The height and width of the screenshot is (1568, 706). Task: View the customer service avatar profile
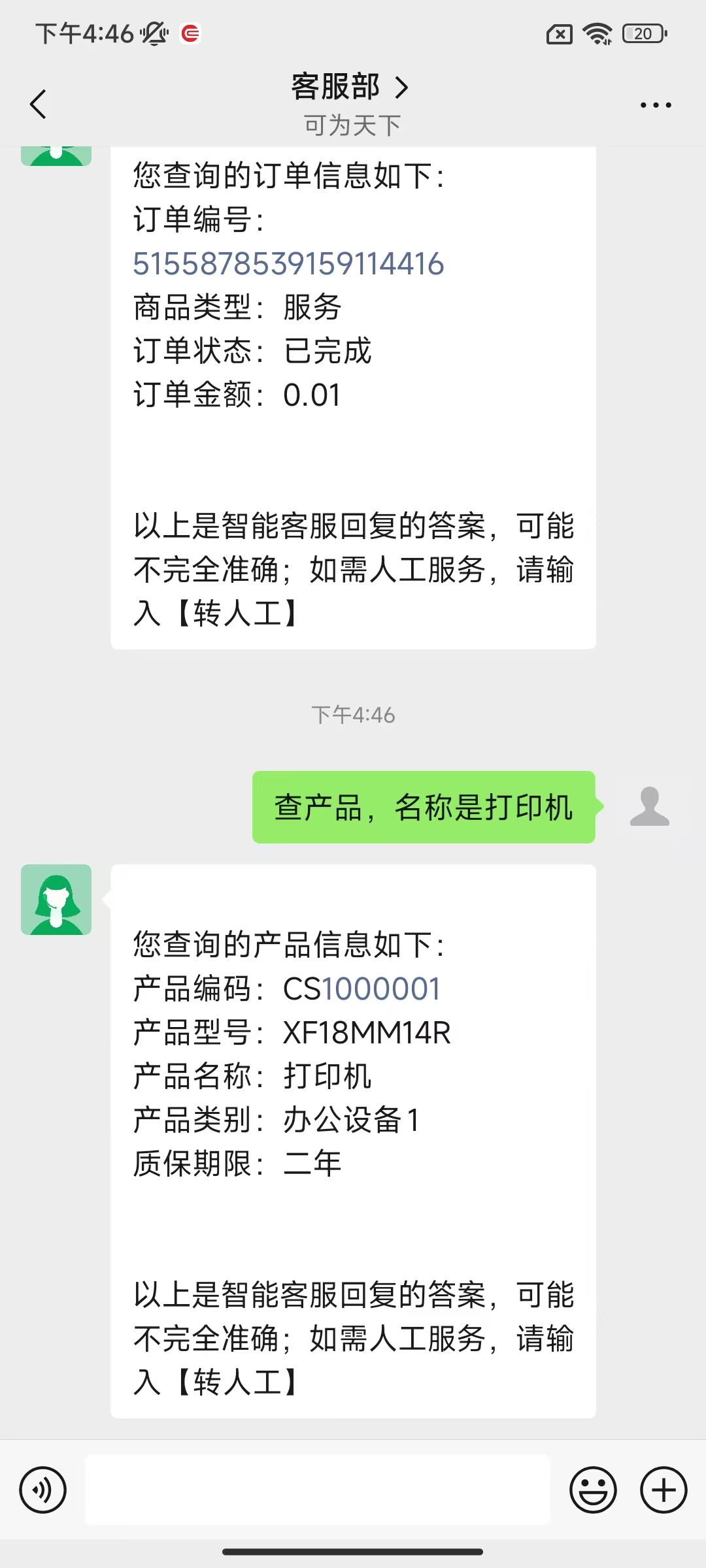(x=56, y=900)
